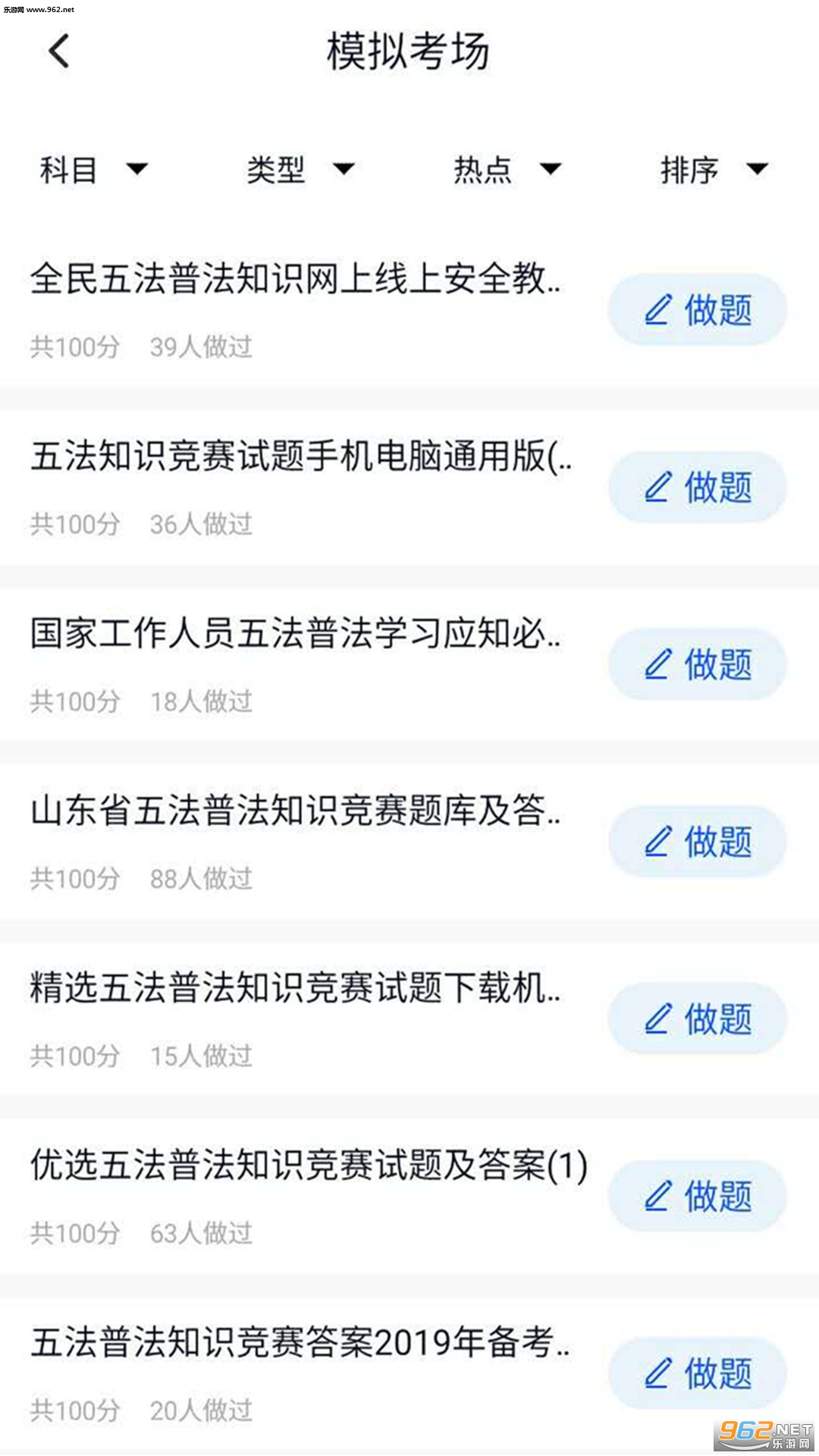Tap 做题 for 五法普法知识竞赛答案2019年备考

698,1373
